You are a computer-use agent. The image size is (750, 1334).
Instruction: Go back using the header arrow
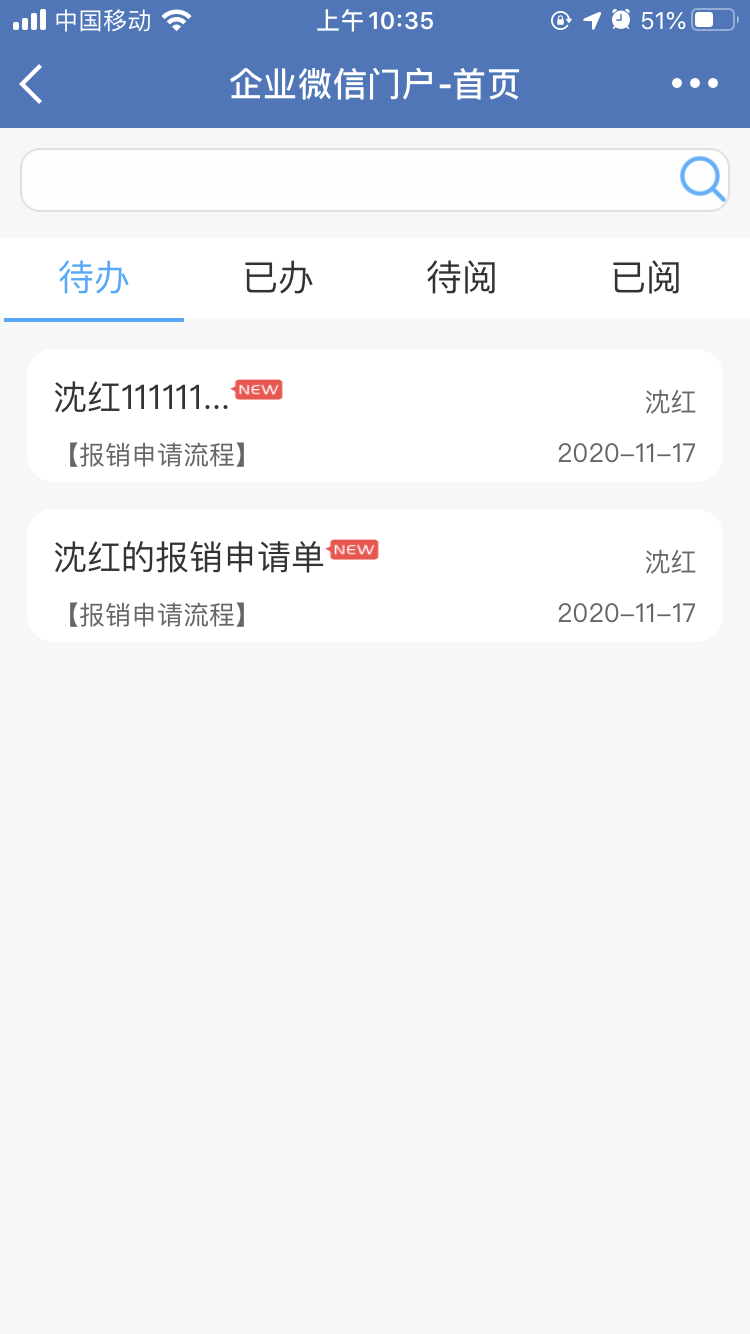click(x=32, y=84)
